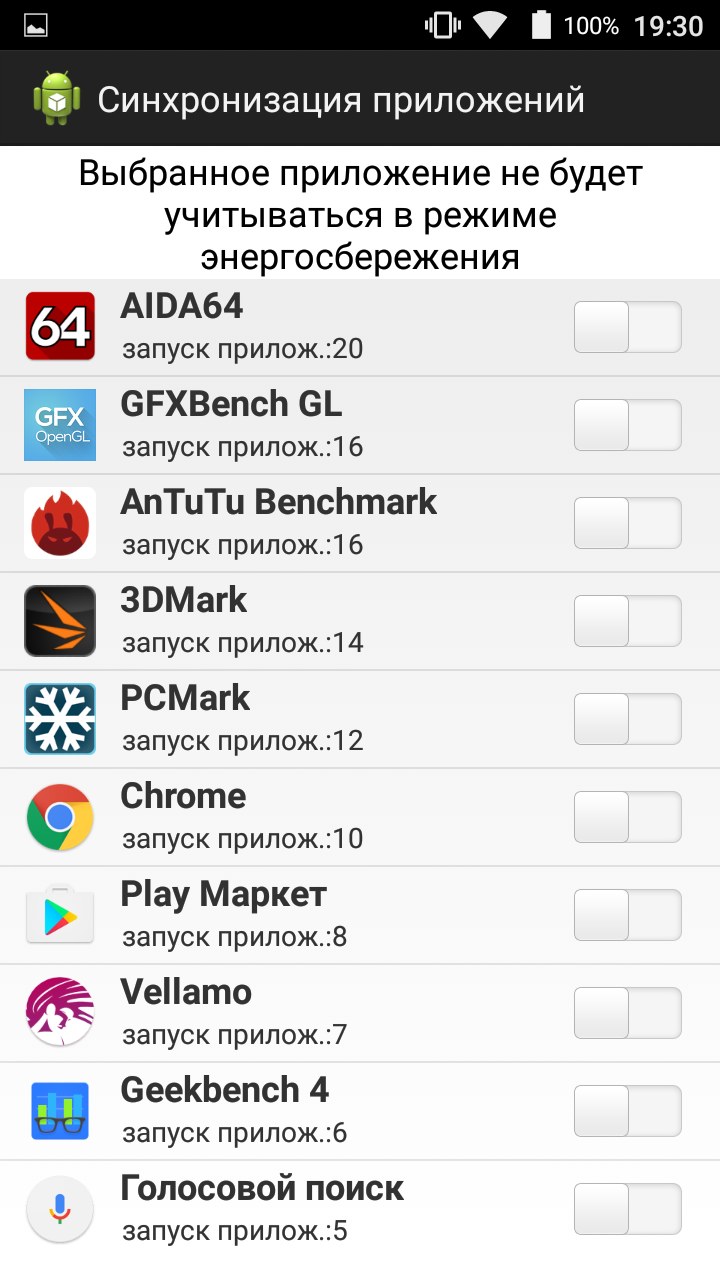Activate the Geekbench 4 switch
This screenshot has width=720, height=1280.
627,1111
